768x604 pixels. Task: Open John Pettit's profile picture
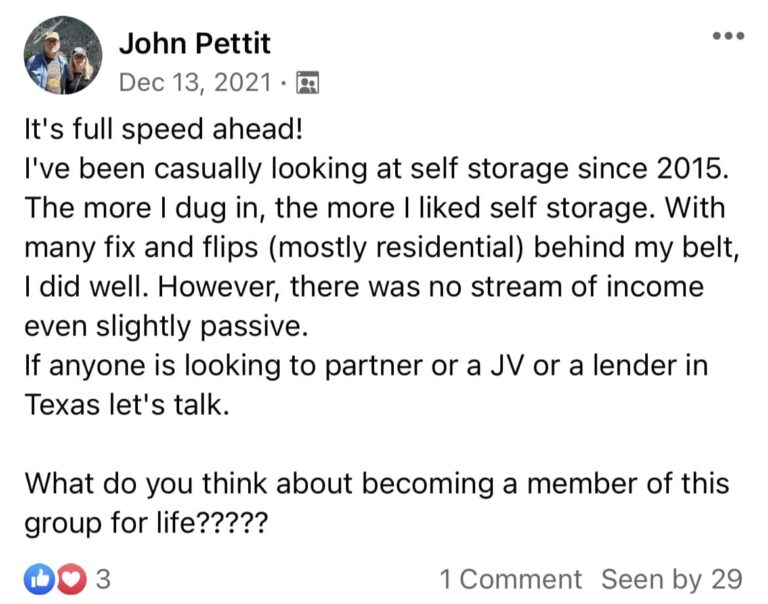[x=61, y=57]
